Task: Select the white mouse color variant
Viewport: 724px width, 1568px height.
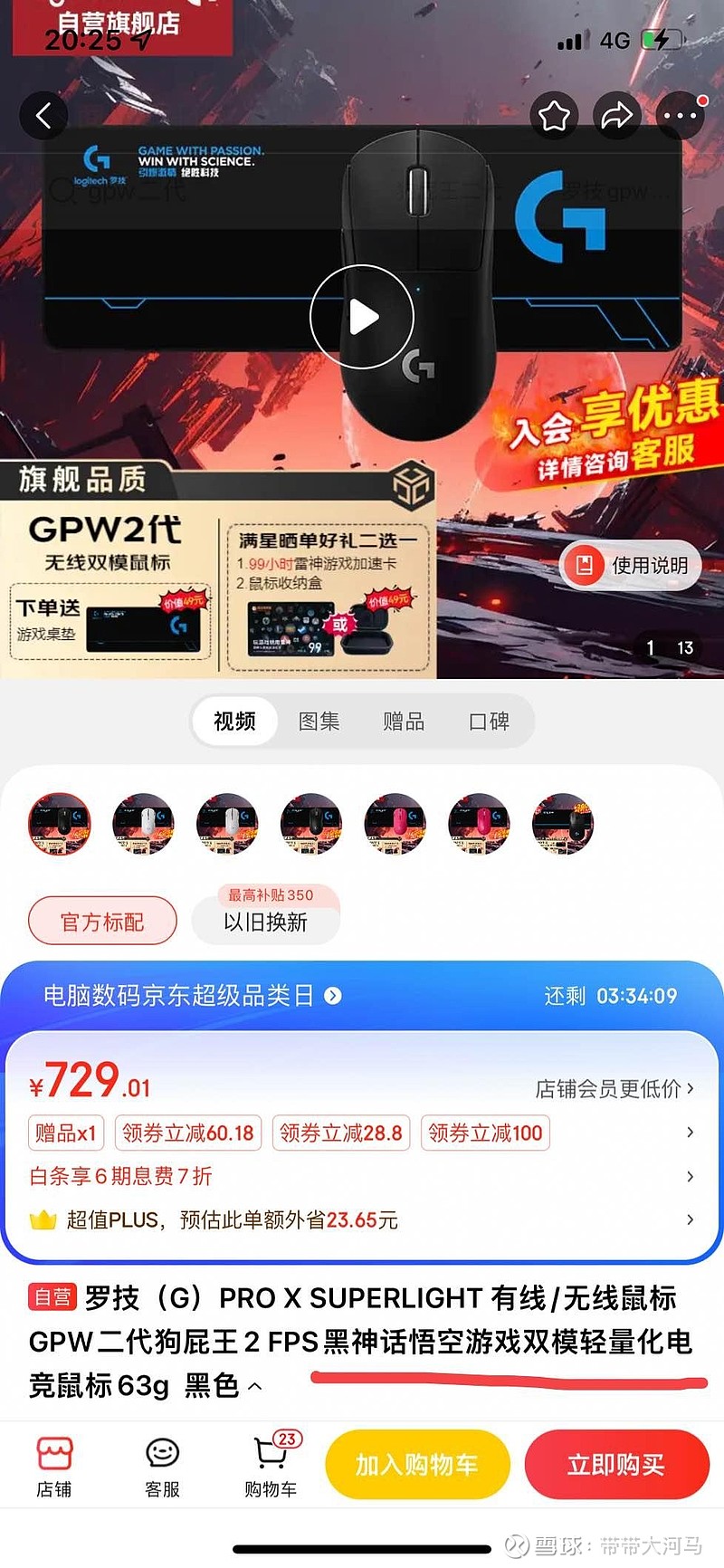Action: click(143, 824)
